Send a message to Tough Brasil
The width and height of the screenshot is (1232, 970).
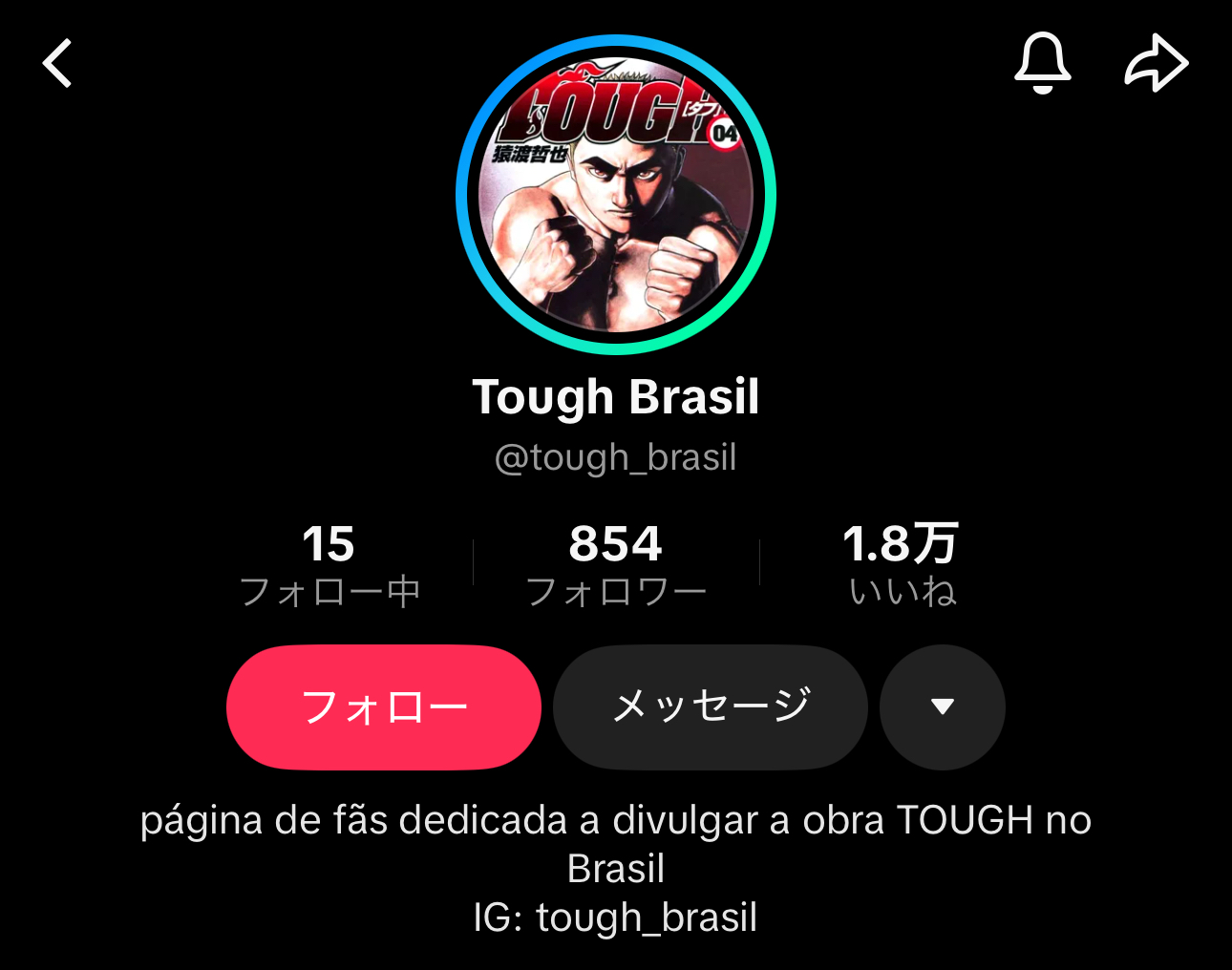click(x=711, y=707)
